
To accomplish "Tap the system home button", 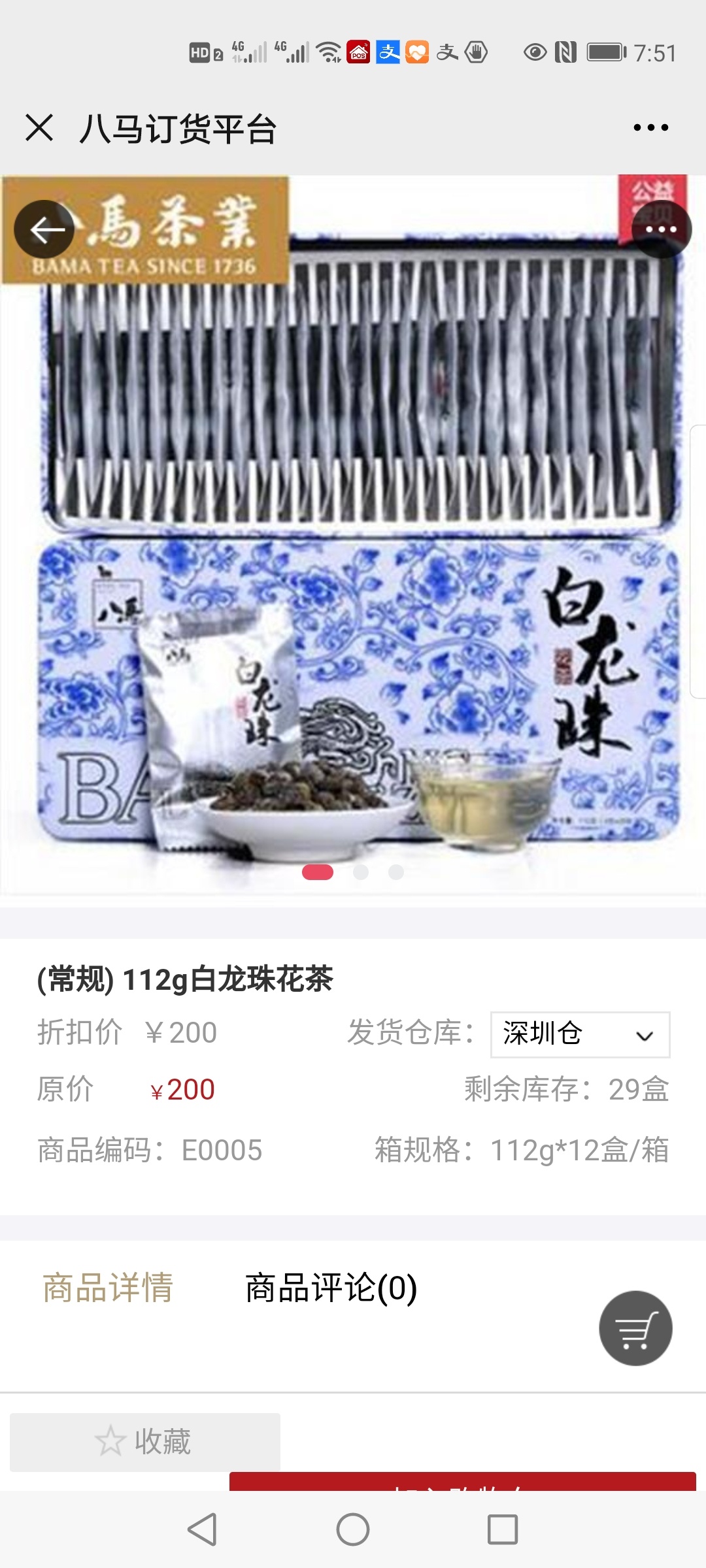I will pyautogui.click(x=353, y=1529).
